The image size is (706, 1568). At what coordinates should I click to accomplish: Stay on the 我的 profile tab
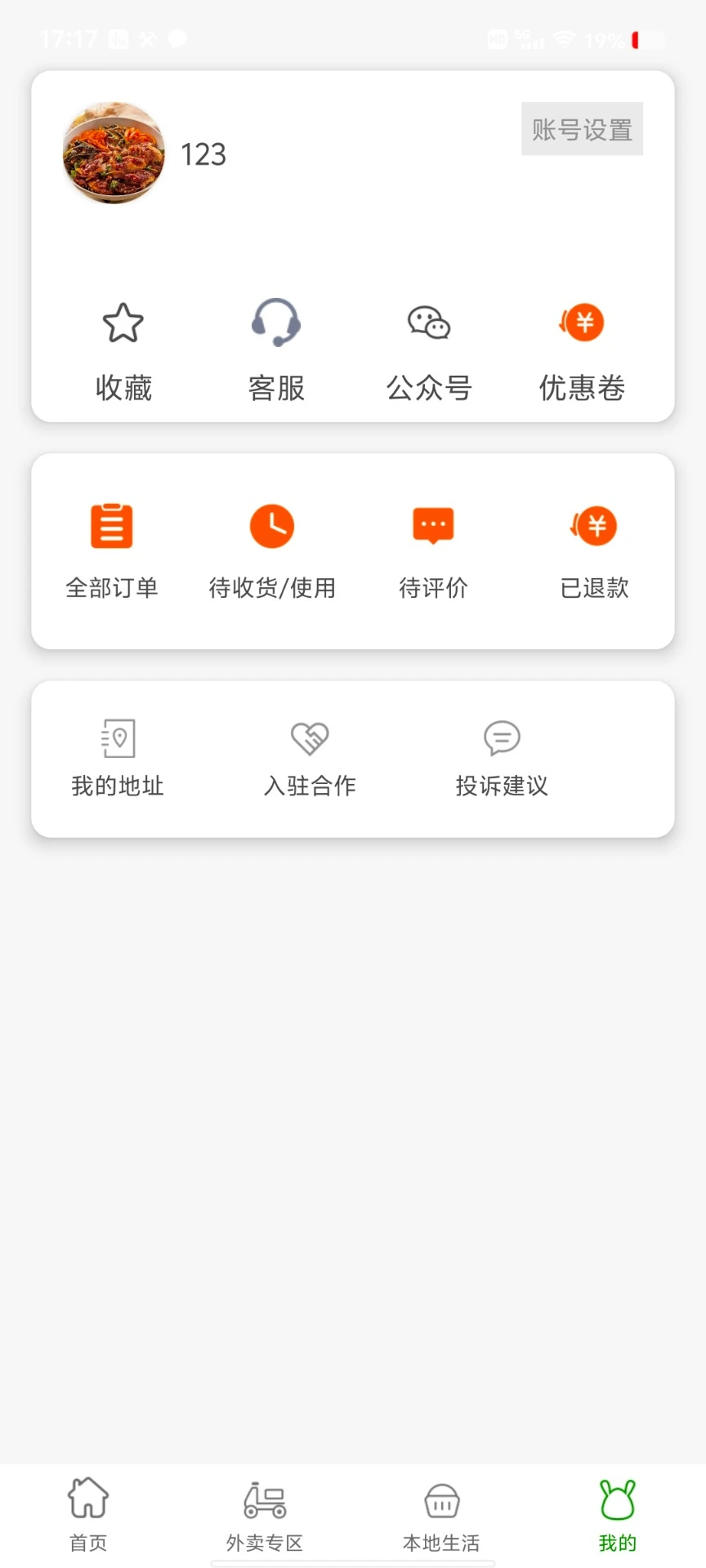click(617, 1515)
